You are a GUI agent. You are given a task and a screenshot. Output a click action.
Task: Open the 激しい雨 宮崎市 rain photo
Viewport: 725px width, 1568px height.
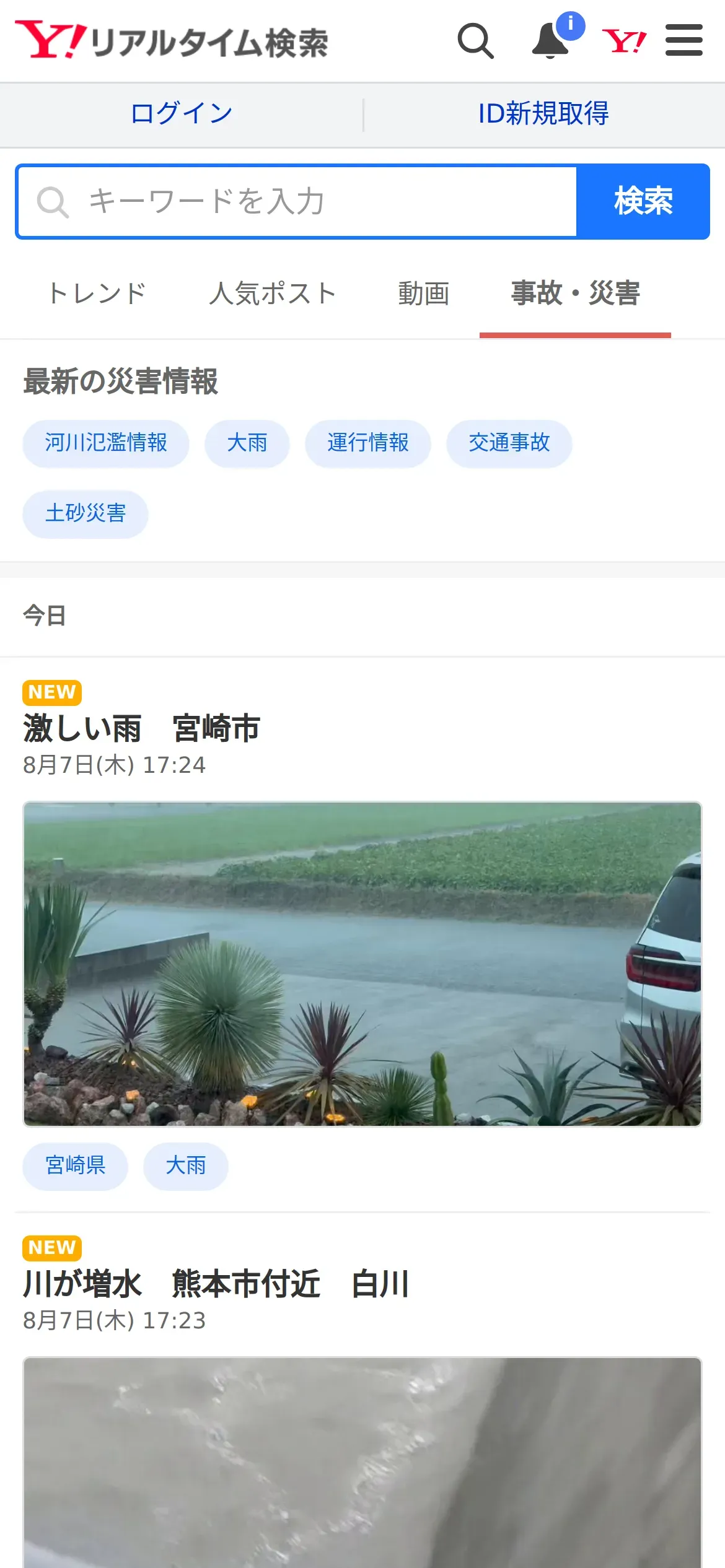(x=362, y=964)
